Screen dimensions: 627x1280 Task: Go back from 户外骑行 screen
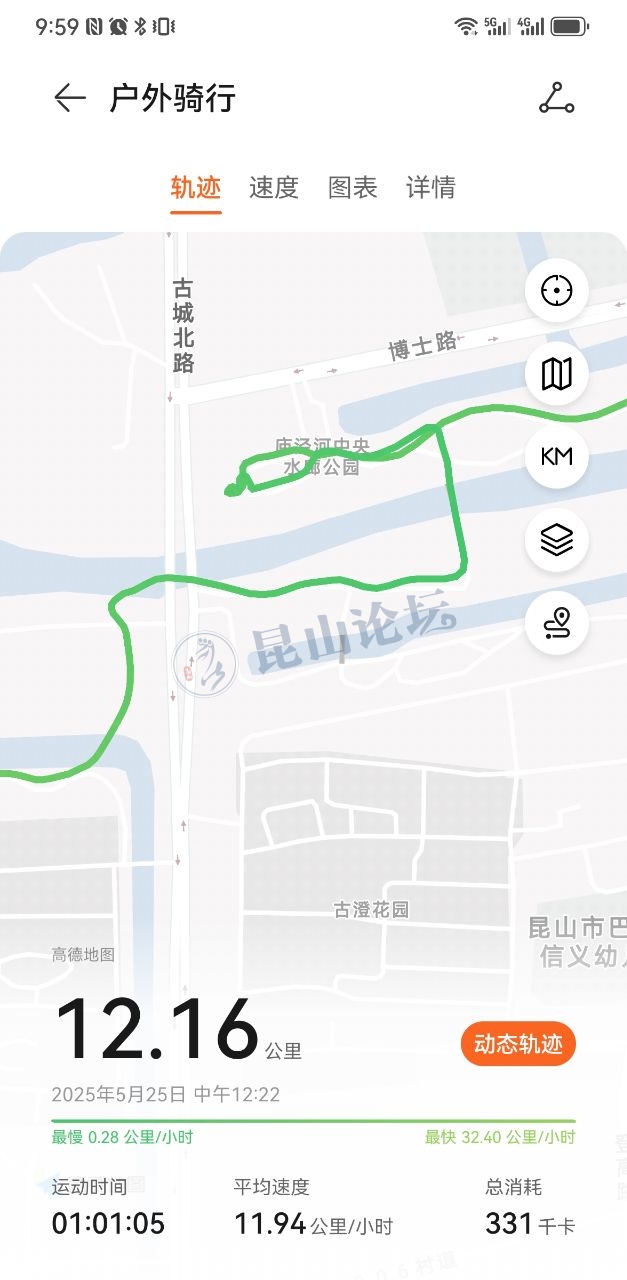(x=70, y=98)
